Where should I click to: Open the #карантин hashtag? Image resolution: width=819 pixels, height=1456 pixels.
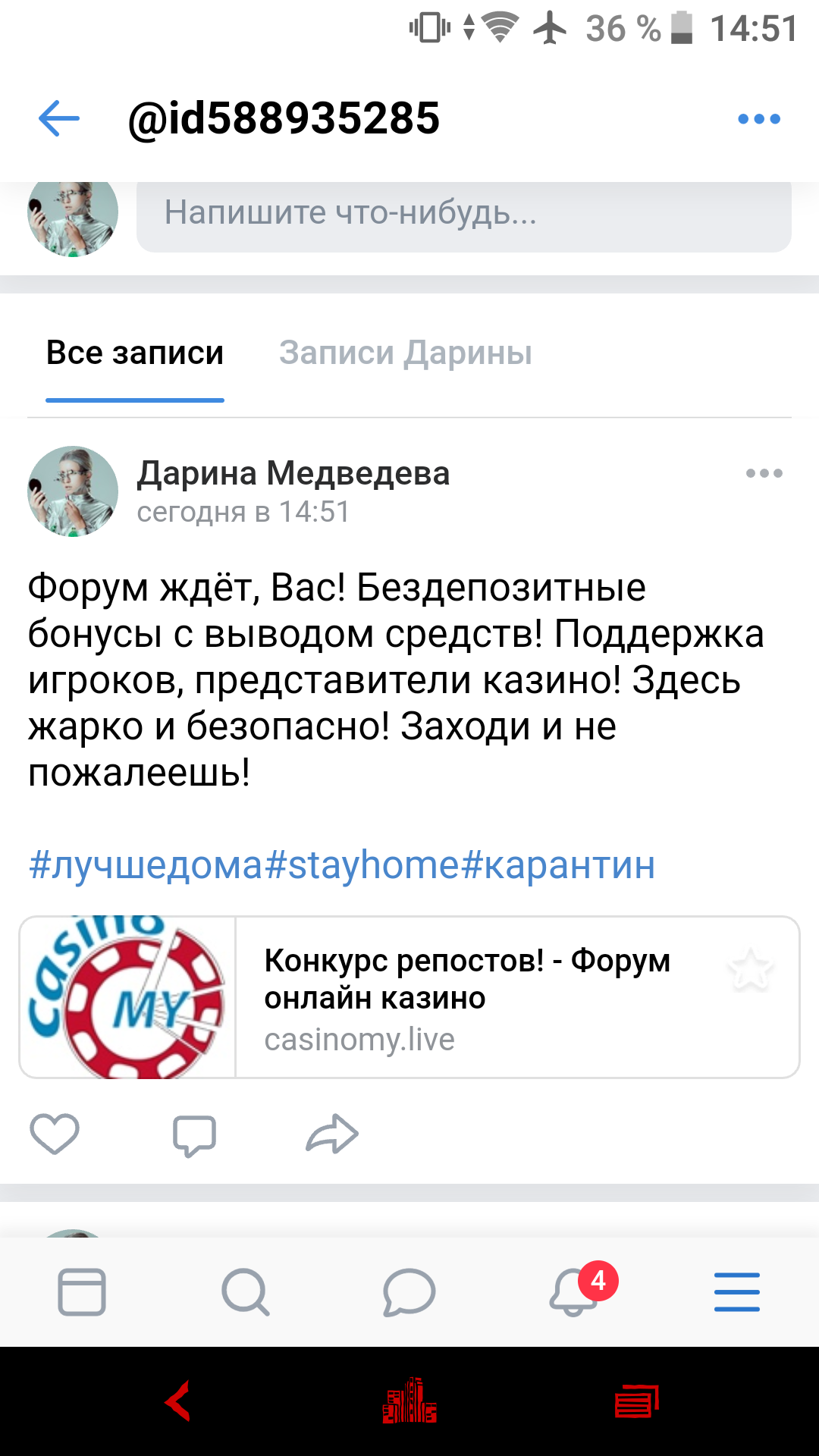[558, 865]
